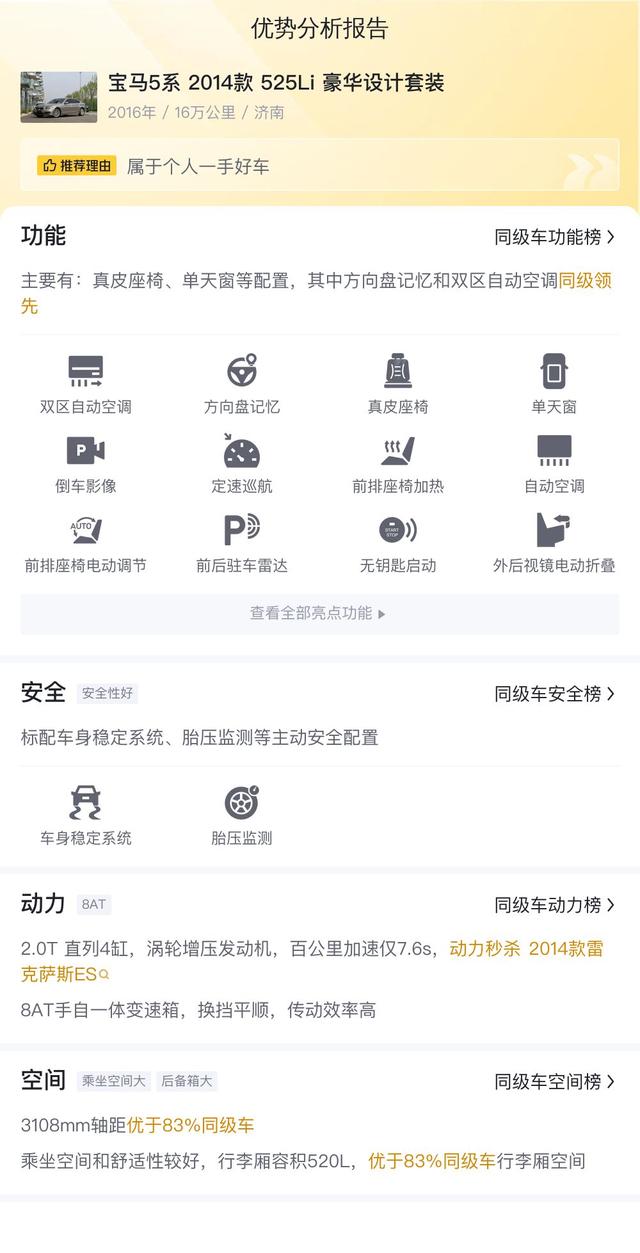The height and width of the screenshot is (1253, 640).
Task: Open the 宝马5系 525Li car thumbnail
Action: 59,97
